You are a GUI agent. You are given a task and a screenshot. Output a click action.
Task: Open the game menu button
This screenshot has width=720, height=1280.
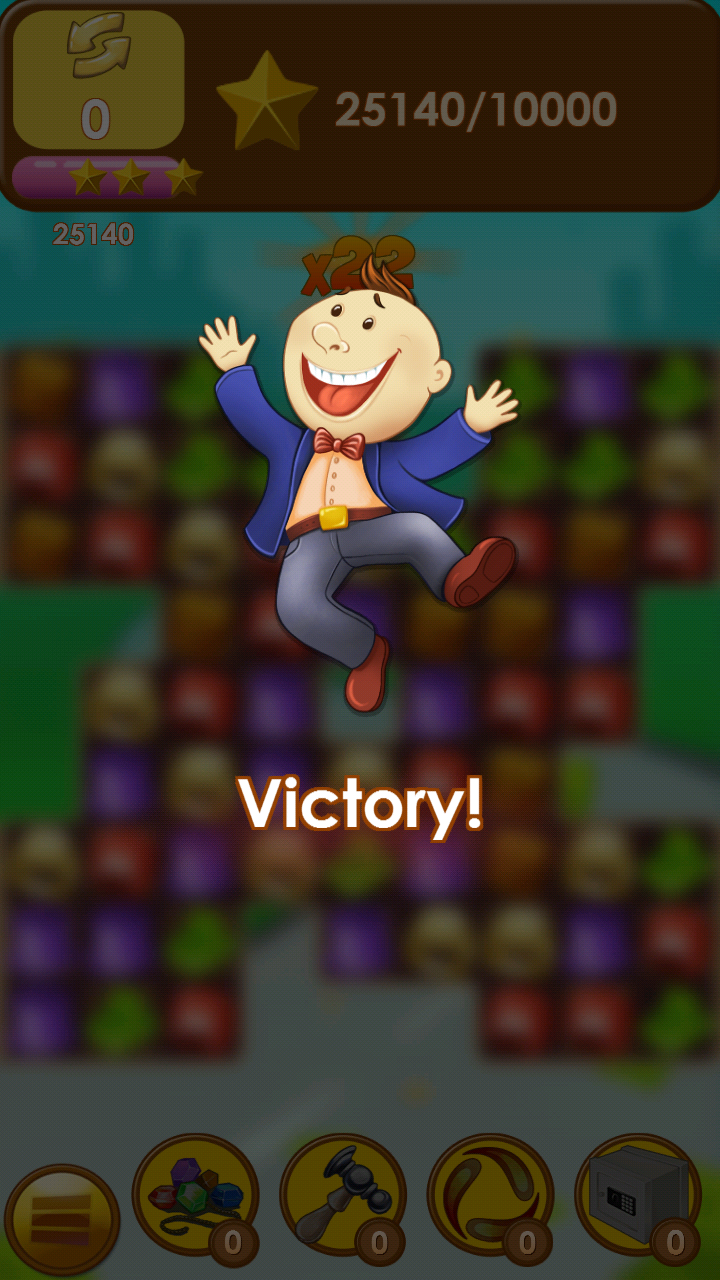[61, 1218]
